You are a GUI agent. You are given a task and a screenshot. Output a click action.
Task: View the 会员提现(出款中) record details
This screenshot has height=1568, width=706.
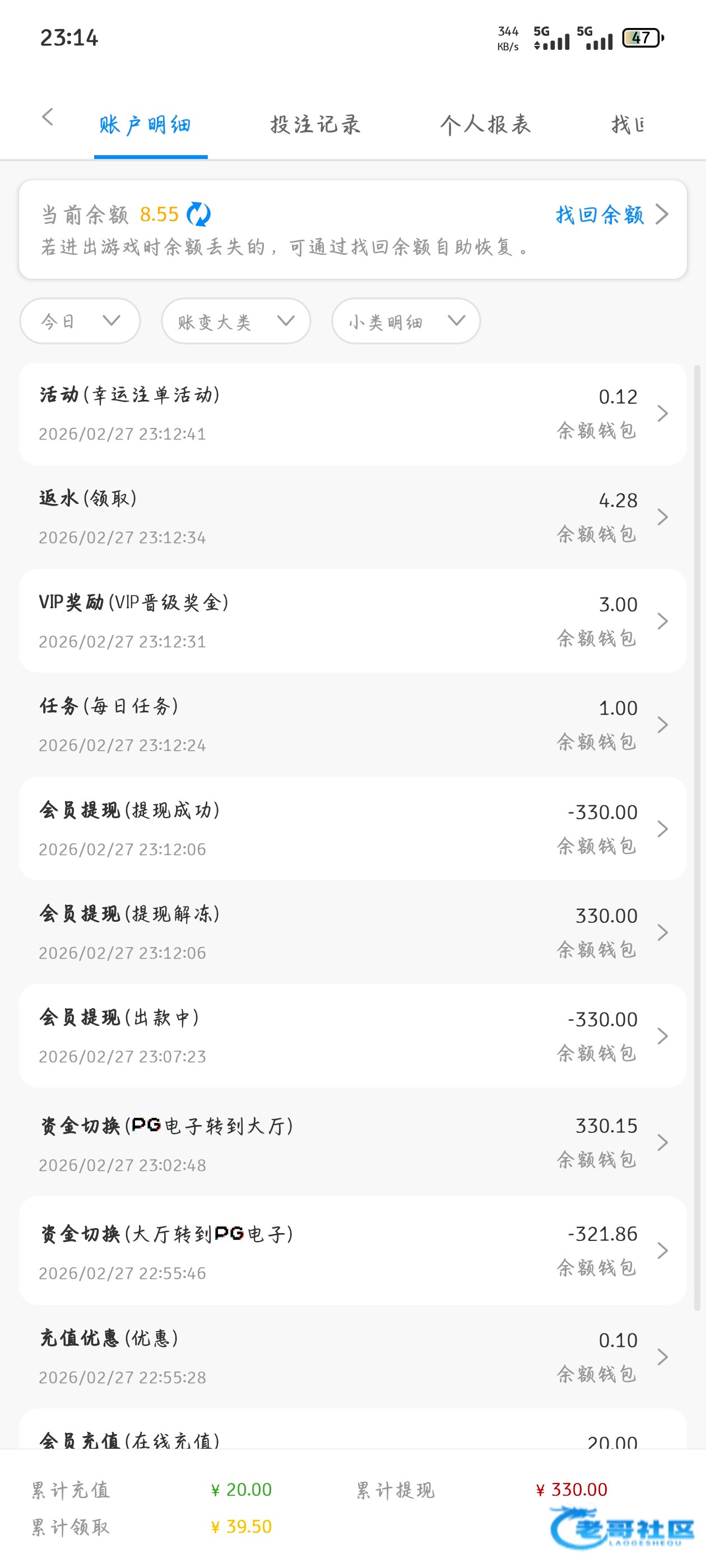(352, 1036)
